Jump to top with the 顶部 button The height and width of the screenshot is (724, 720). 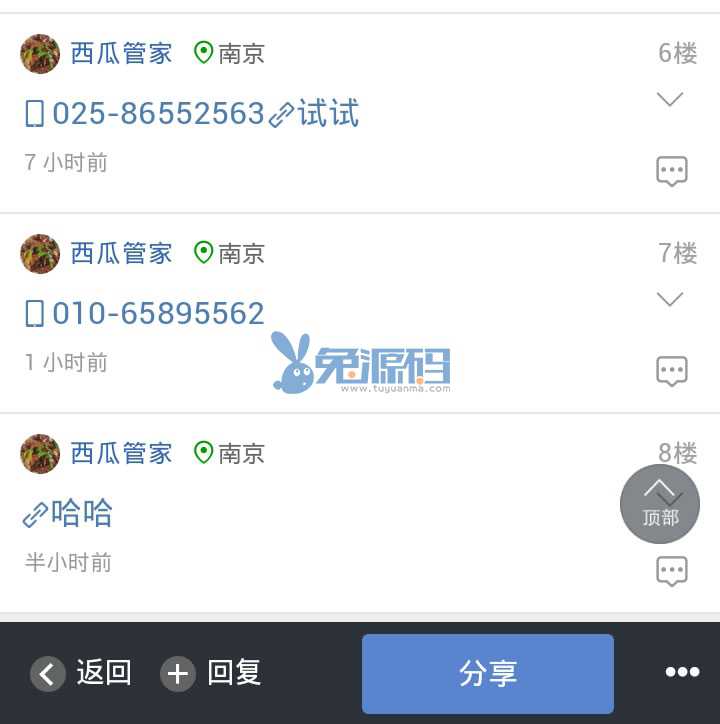point(659,504)
